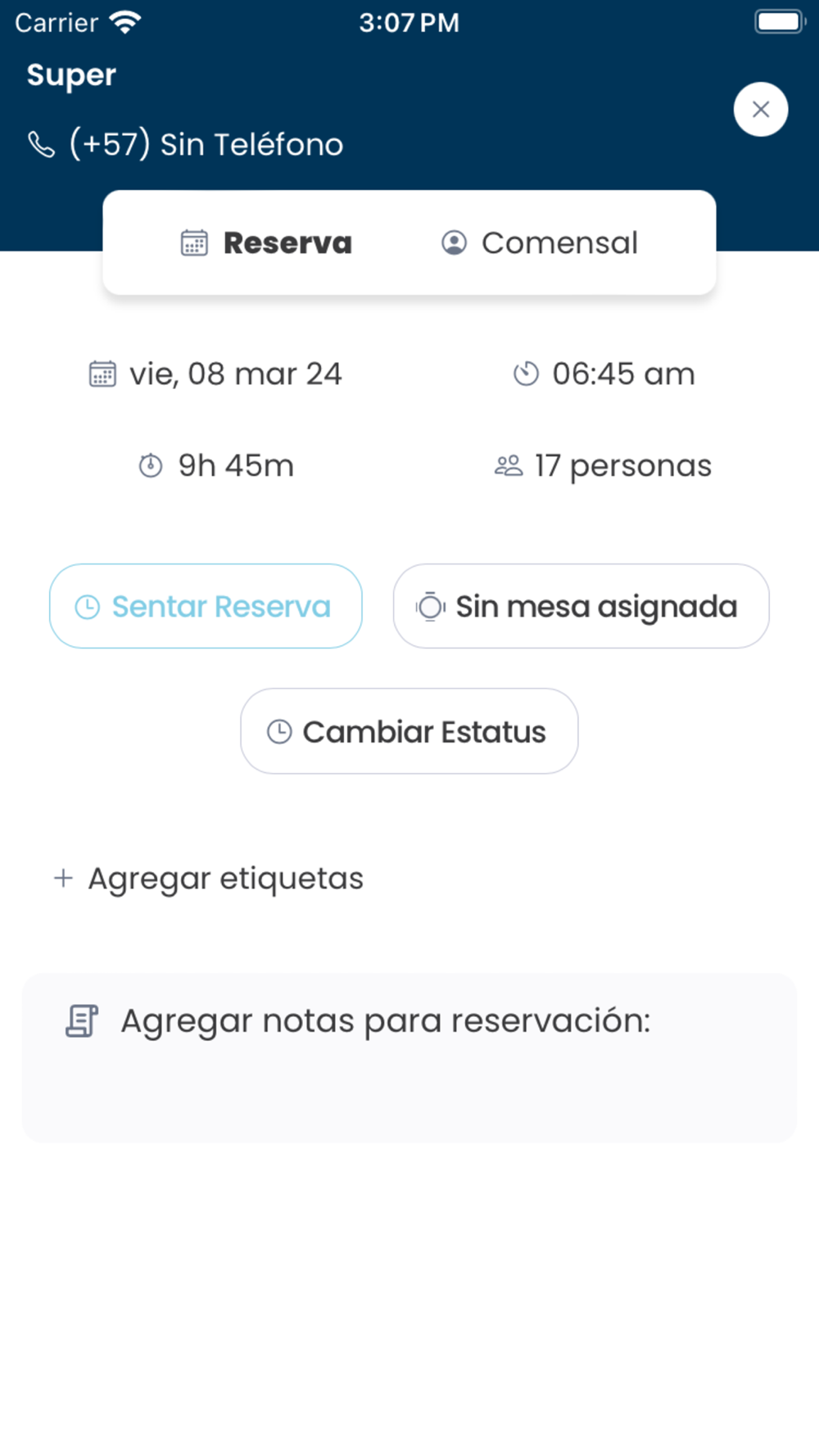Viewport: 819px width, 1456px height.
Task: Switch to the Comensal tab
Action: coord(540,243)
